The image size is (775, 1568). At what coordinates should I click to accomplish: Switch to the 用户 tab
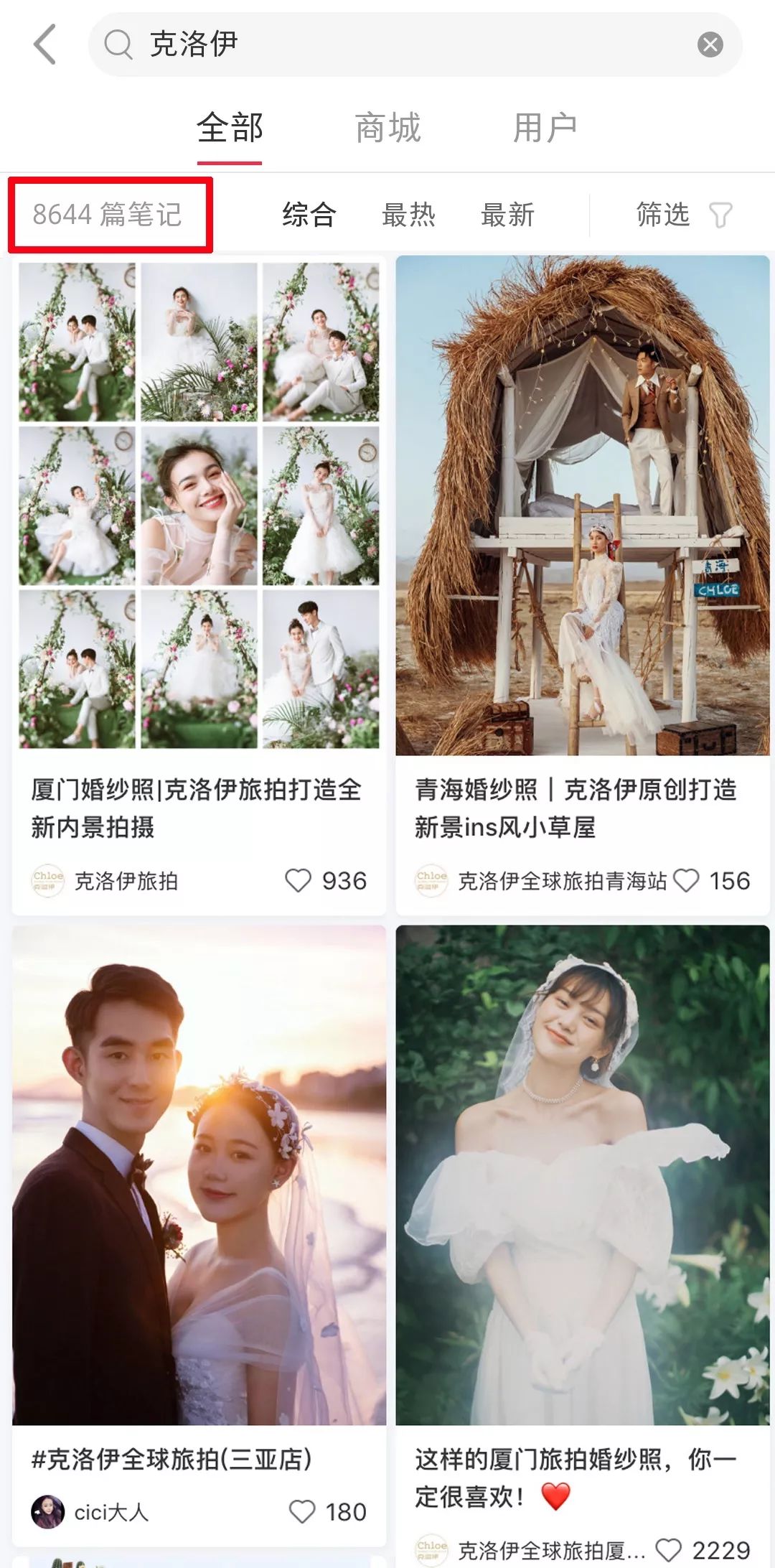[546, 126]
